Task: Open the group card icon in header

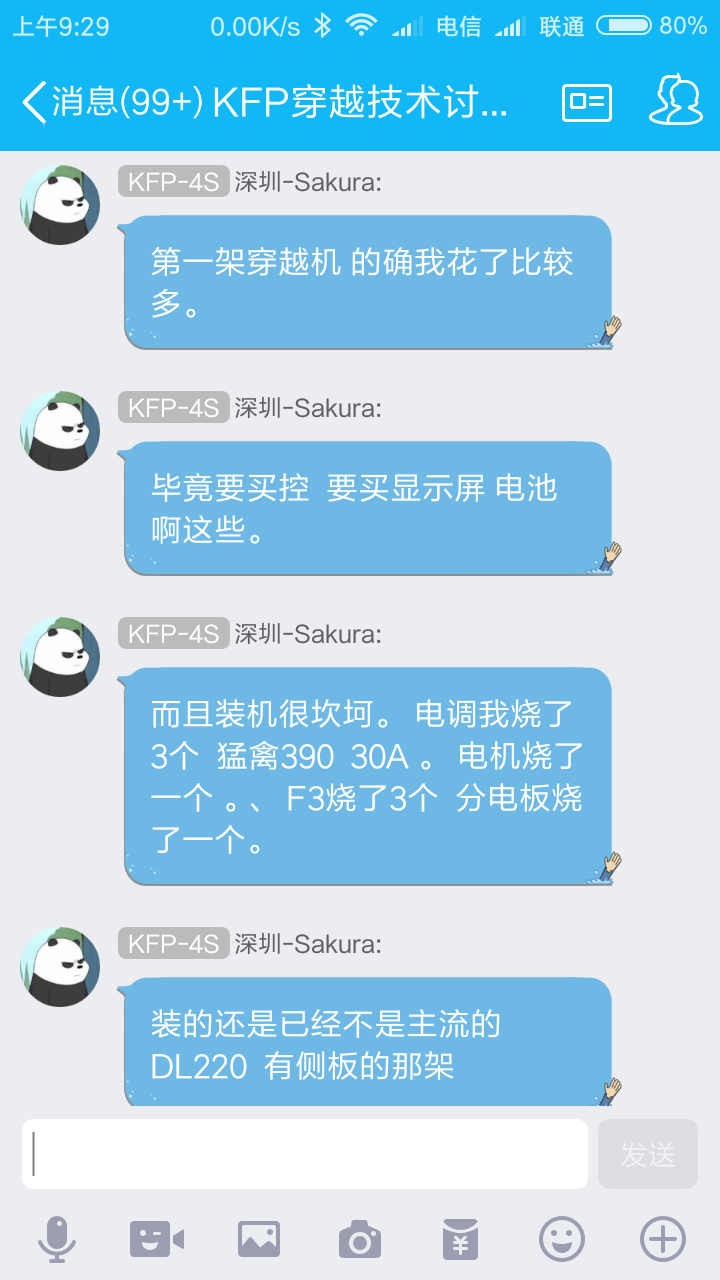Action: coord(587,102)
